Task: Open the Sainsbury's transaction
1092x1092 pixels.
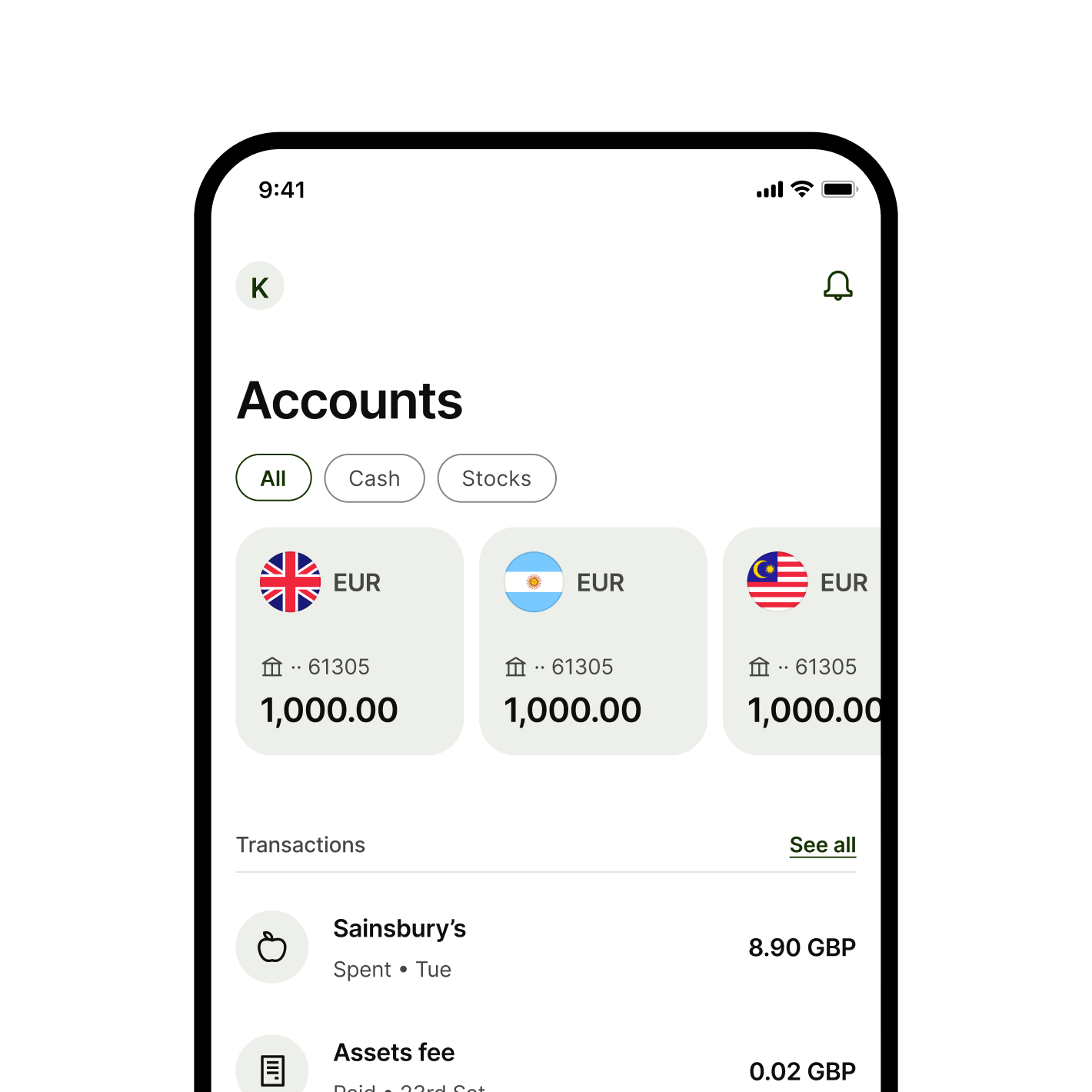Action: click(x=545, y=947)
